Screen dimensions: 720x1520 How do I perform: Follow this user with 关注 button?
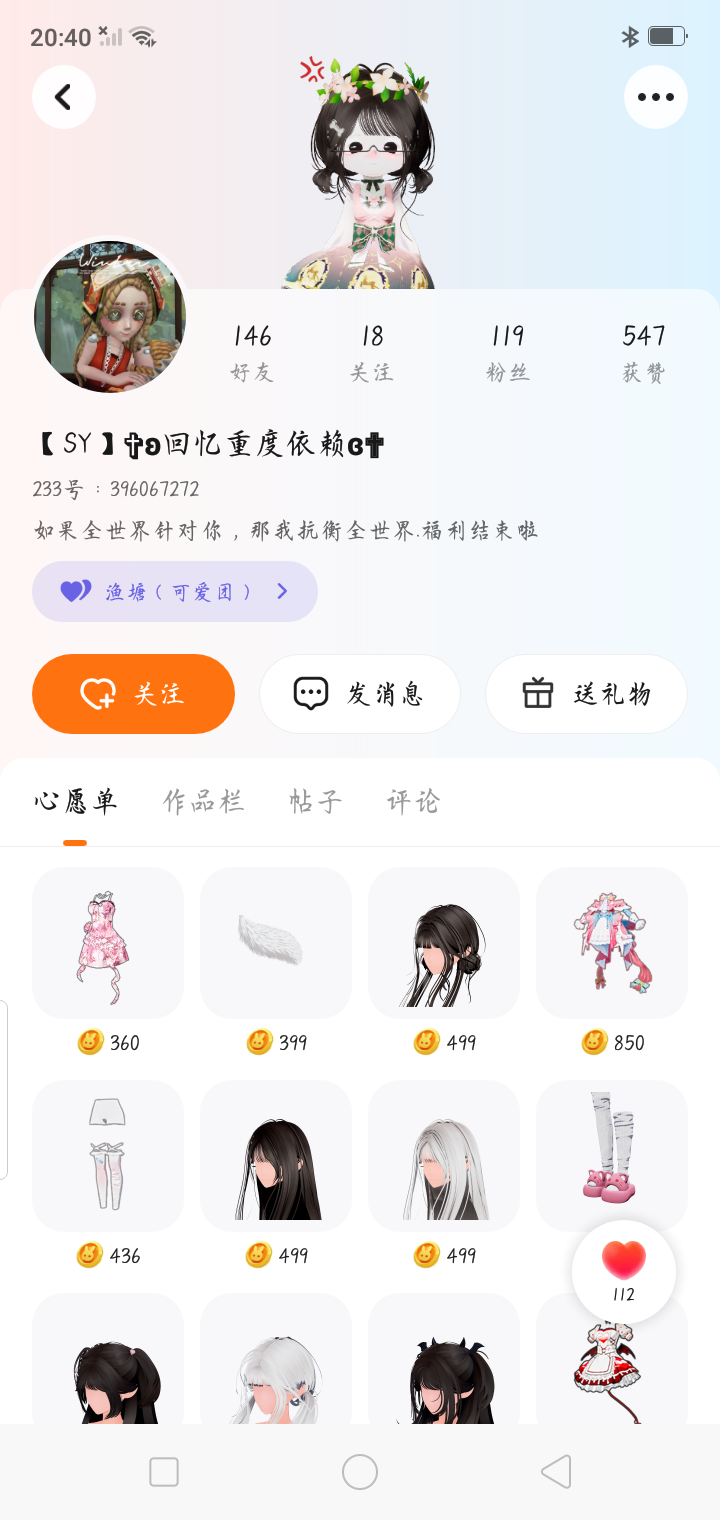(133, 694)
